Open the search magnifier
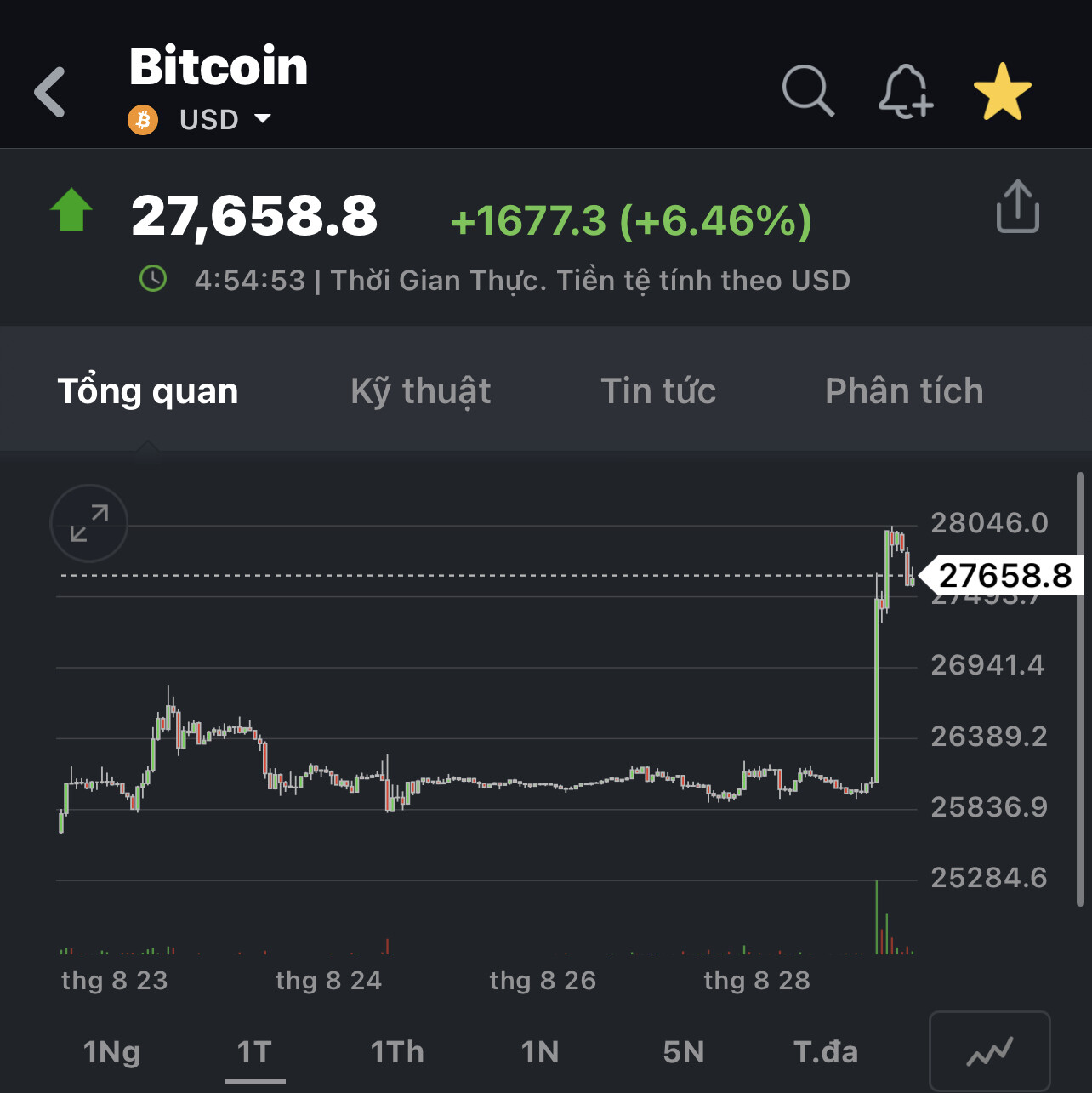Image resolution: width=1092 pixels, height=1093 pixels. pos(807,90)
